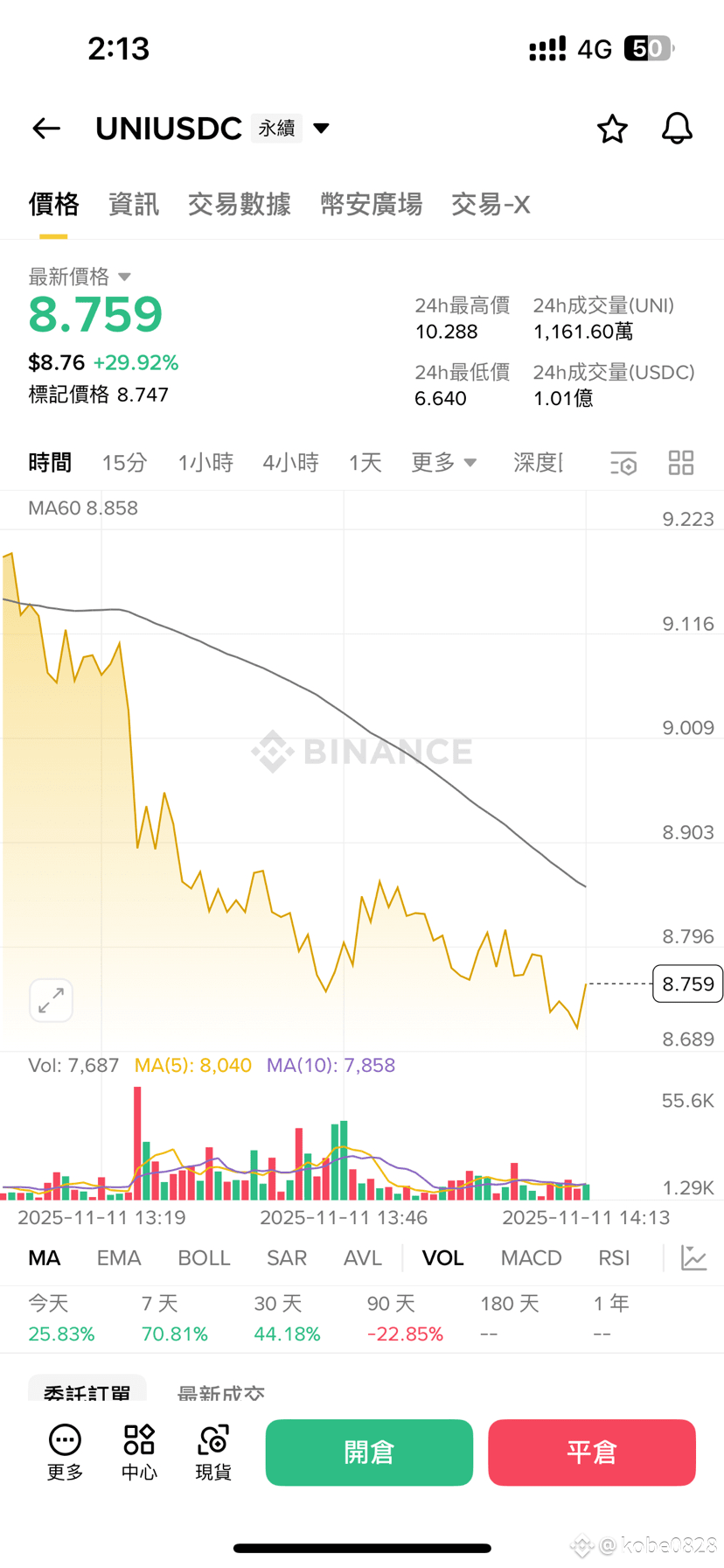The width and height of the screenshot is (724, 1568).
Task: Choose the 1天 chart interval
Action: pos(365,463)
